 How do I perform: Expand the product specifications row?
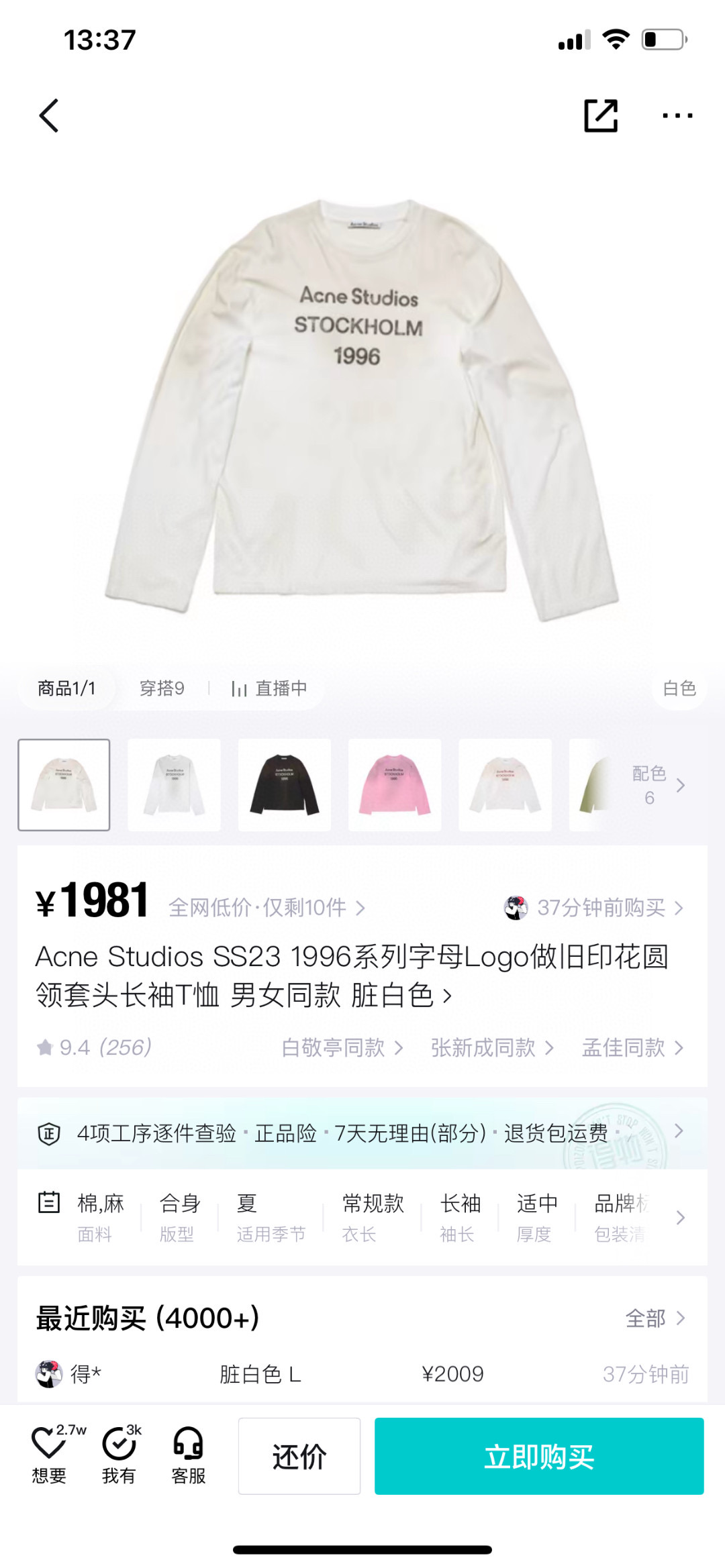679,1218
